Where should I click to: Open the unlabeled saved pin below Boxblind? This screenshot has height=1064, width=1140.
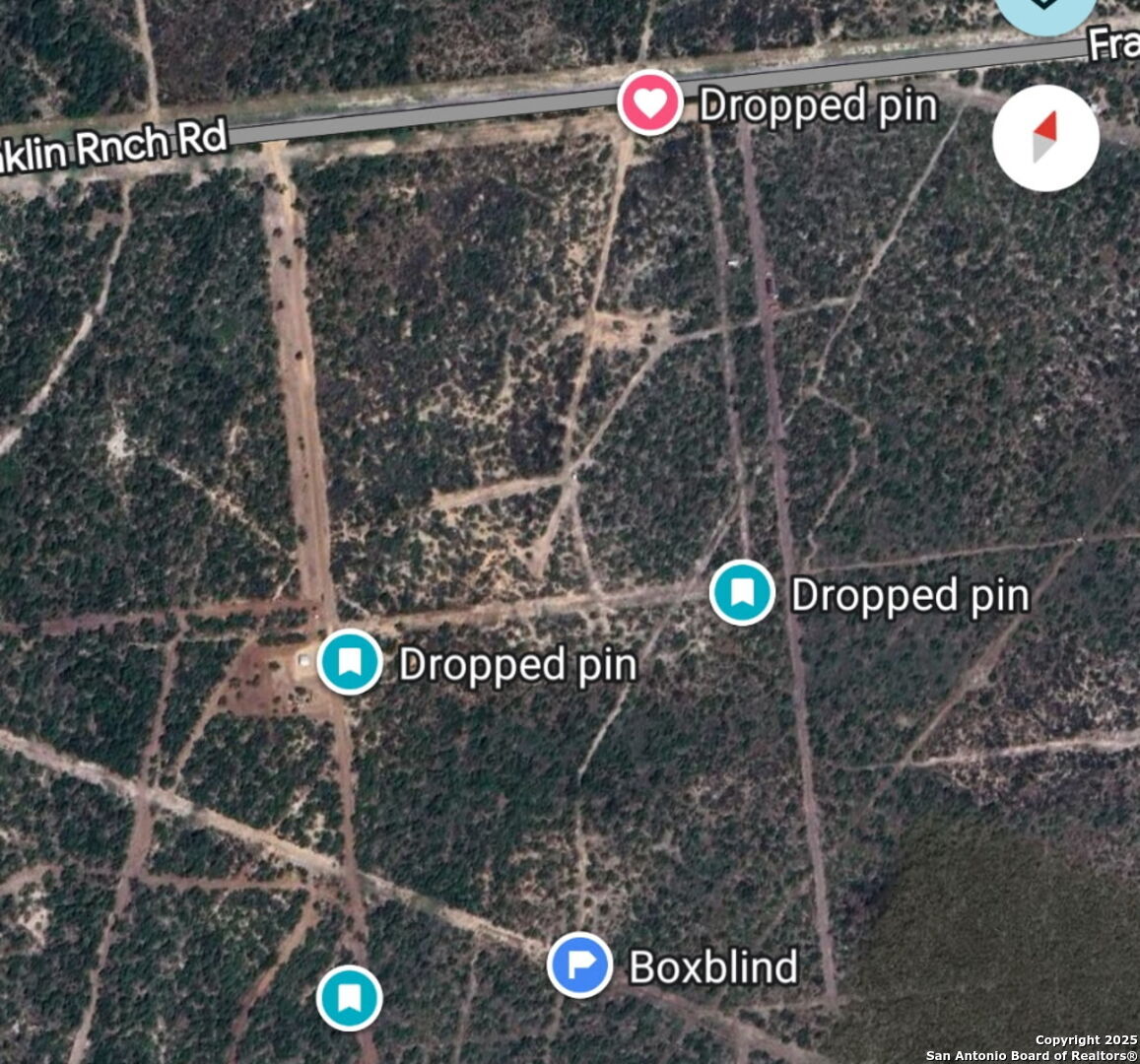[x=349, y=998]
